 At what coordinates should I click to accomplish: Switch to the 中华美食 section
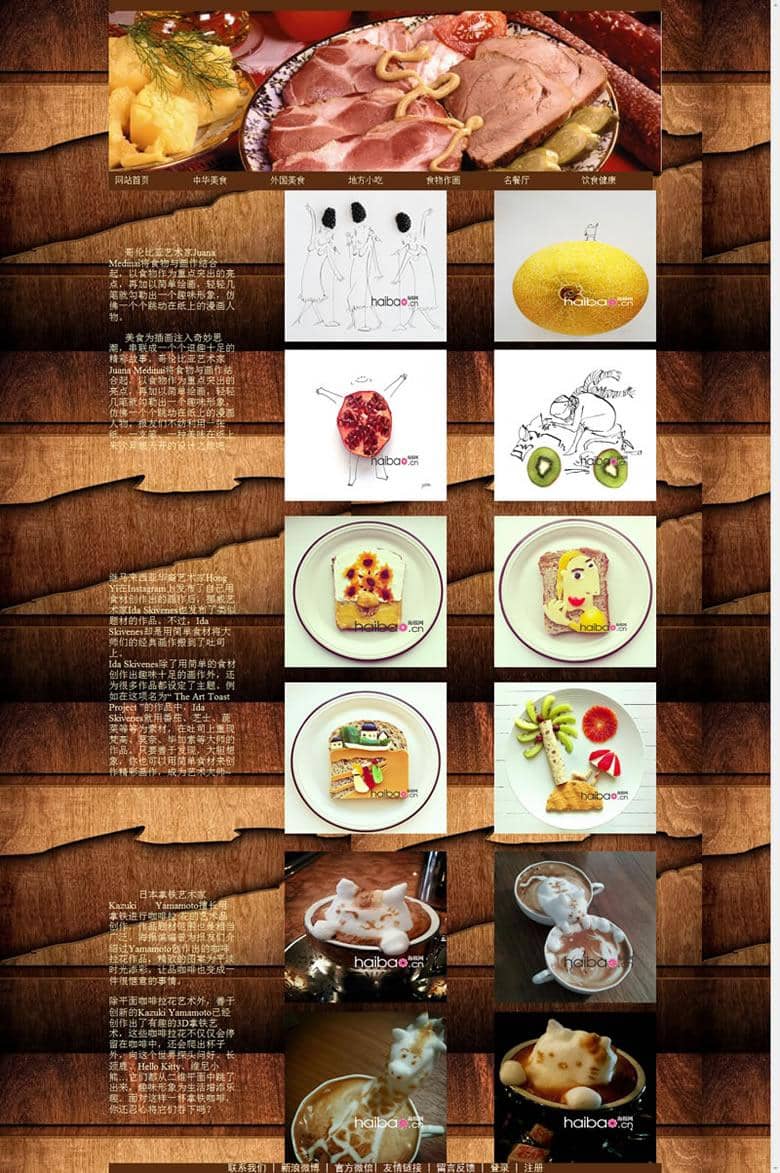click(x=210, y=181)
